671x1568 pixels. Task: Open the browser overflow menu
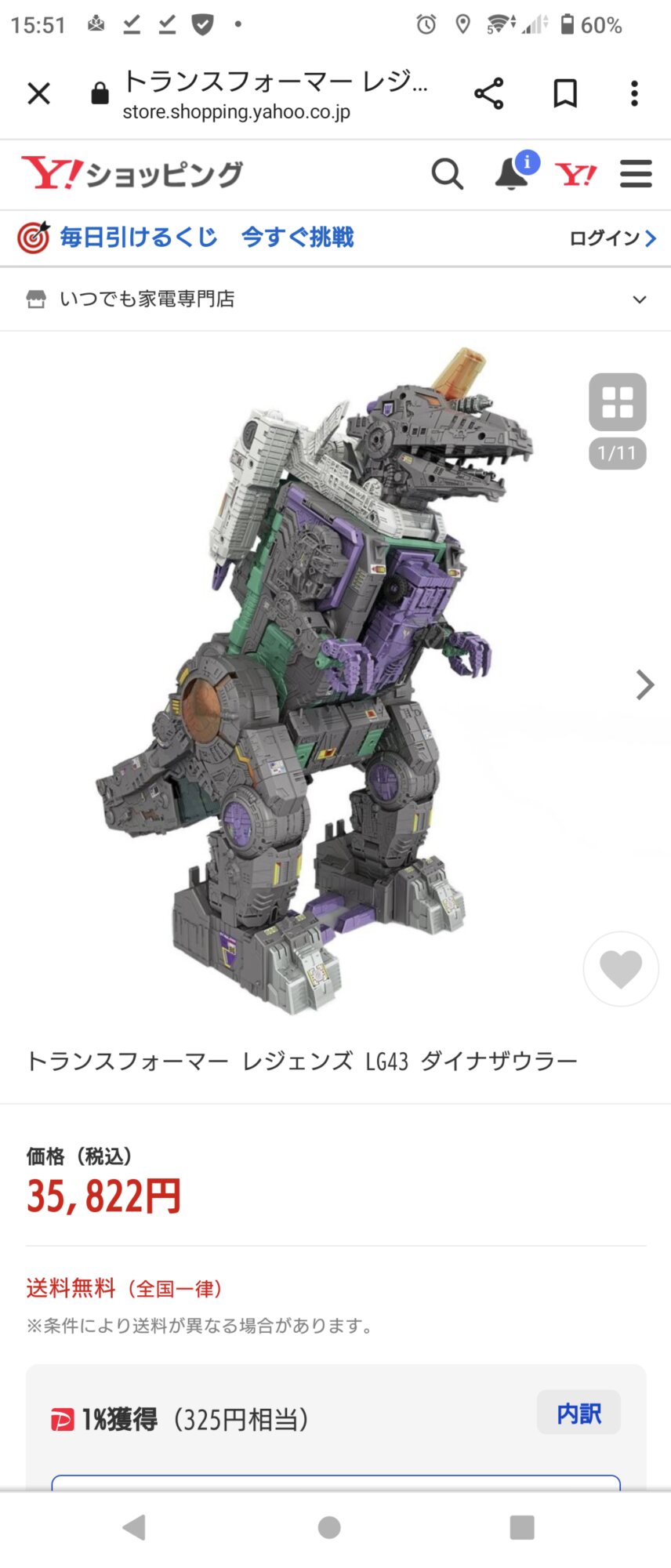pyautogui.click(x=634, y=94)
